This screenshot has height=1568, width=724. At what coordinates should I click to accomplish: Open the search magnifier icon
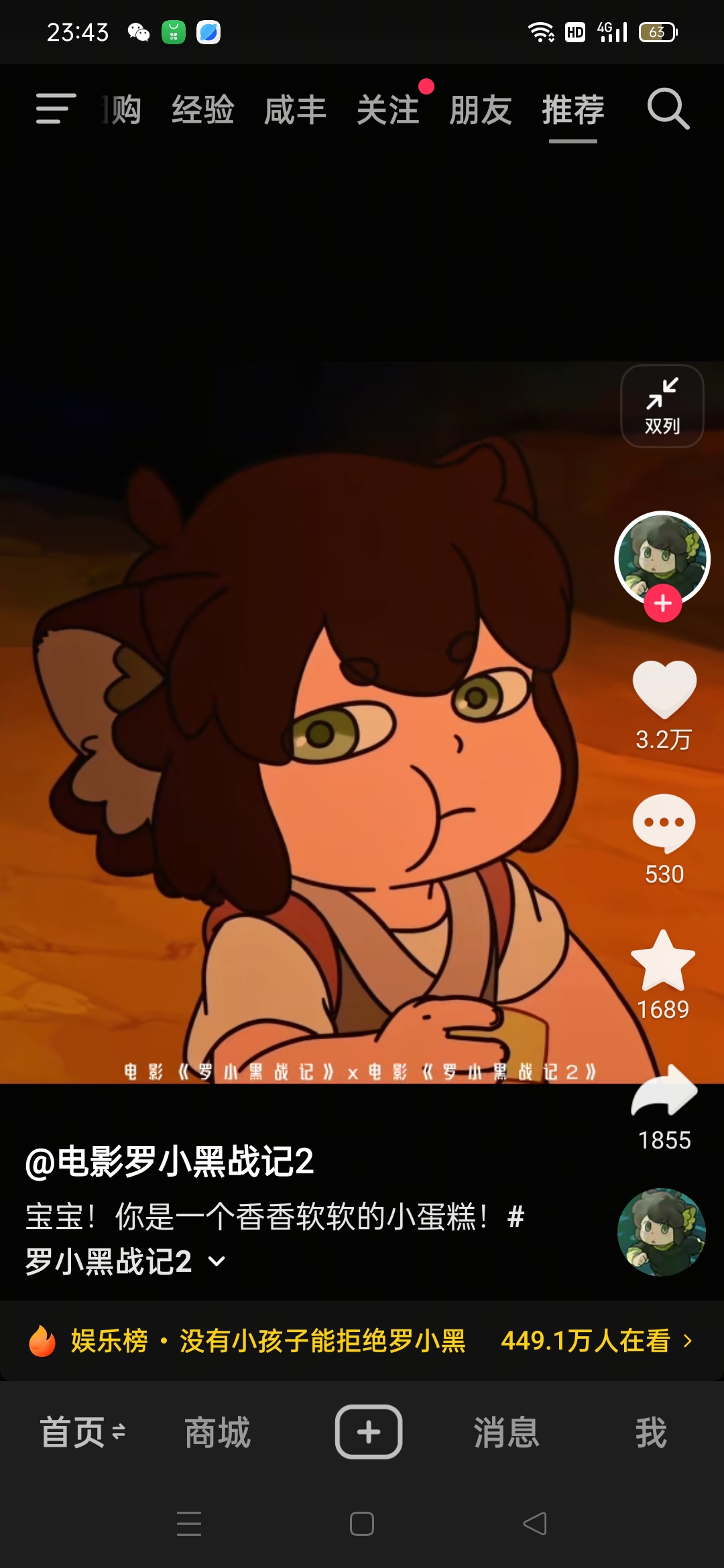[x=668, y=109]
